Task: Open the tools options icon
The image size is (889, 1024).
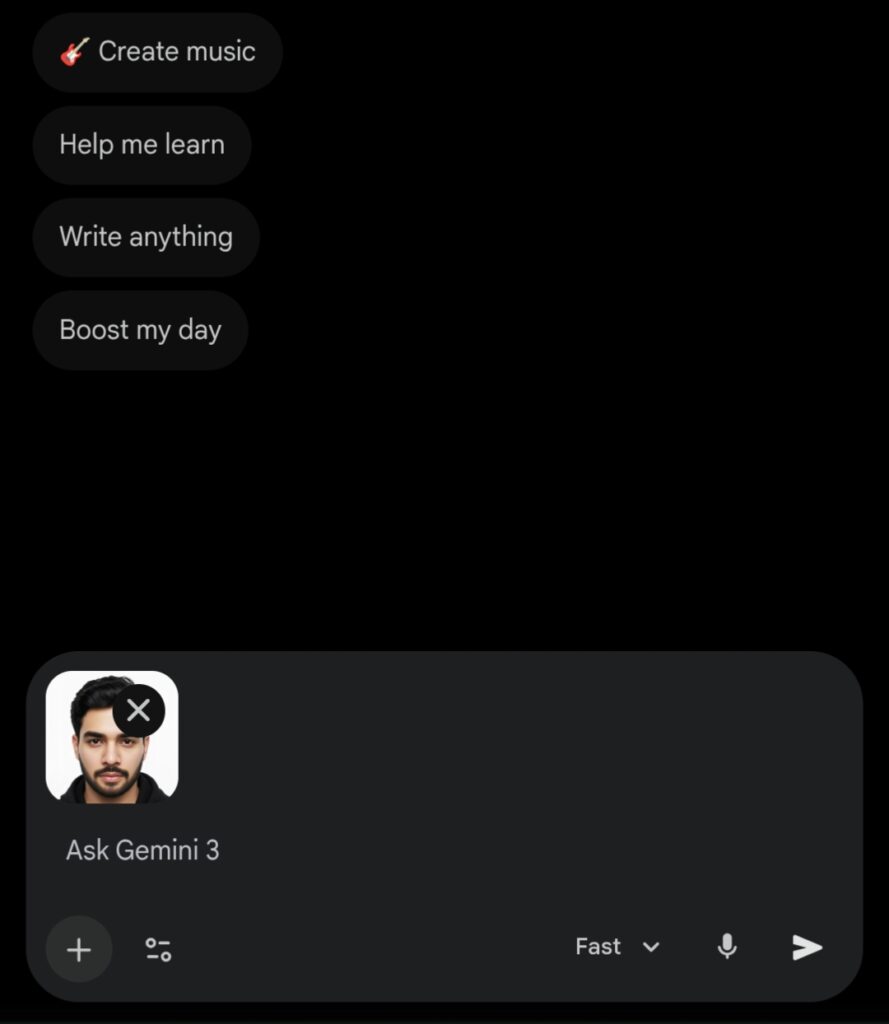Action: coord(158,949)
